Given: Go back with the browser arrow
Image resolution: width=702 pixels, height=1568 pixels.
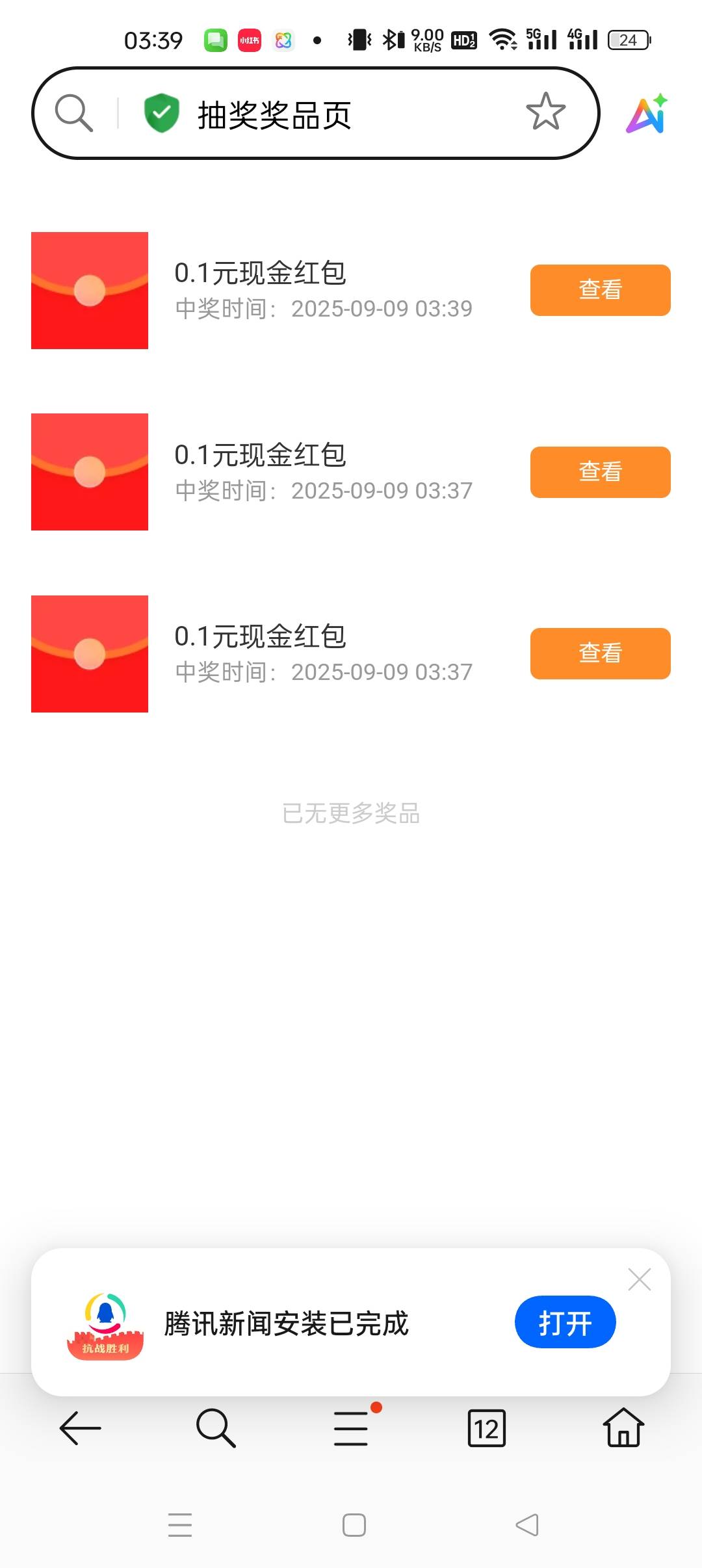Looking at the screenshot, I should click(80, 1428).
